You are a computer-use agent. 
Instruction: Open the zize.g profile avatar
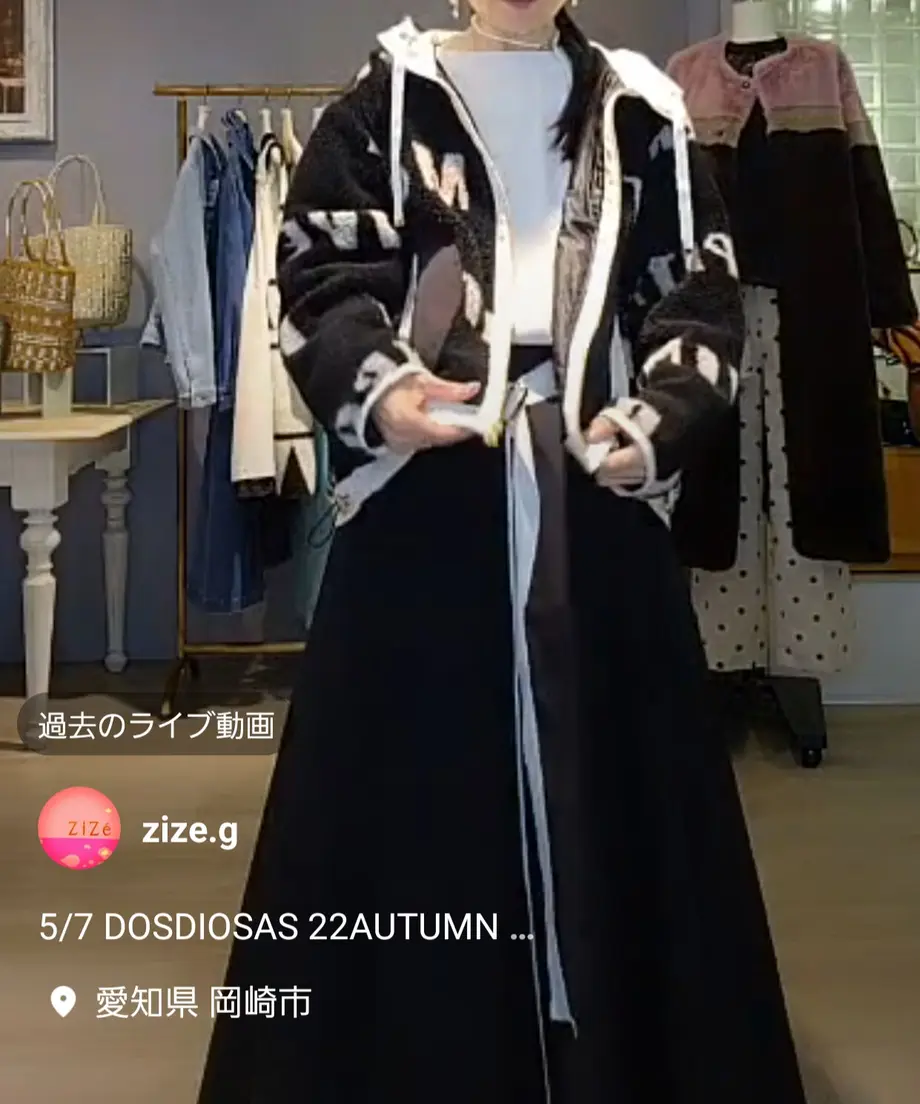pos(79,828)
